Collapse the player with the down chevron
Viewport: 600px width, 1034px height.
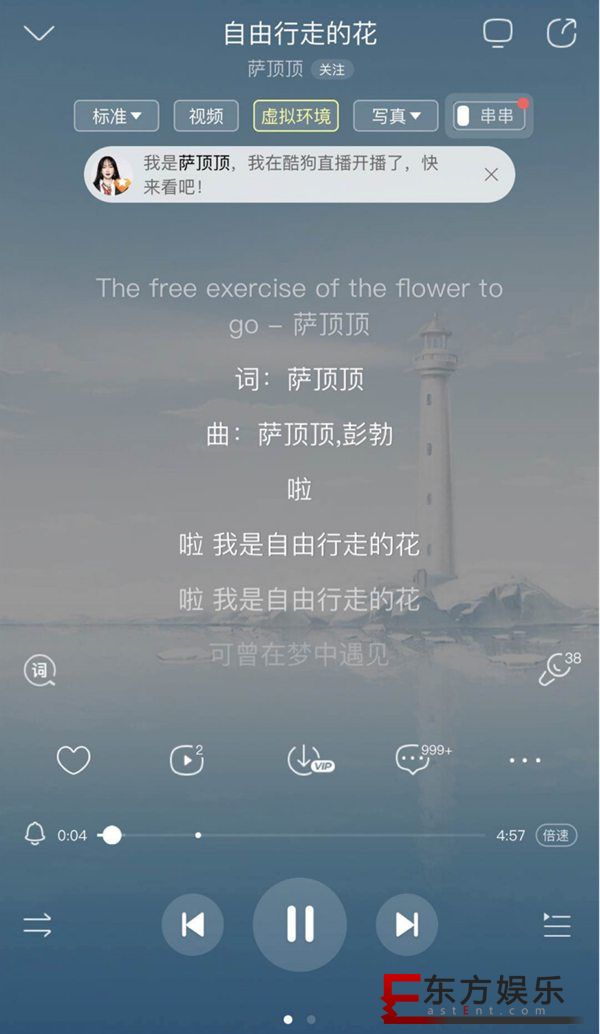point(39,33)
